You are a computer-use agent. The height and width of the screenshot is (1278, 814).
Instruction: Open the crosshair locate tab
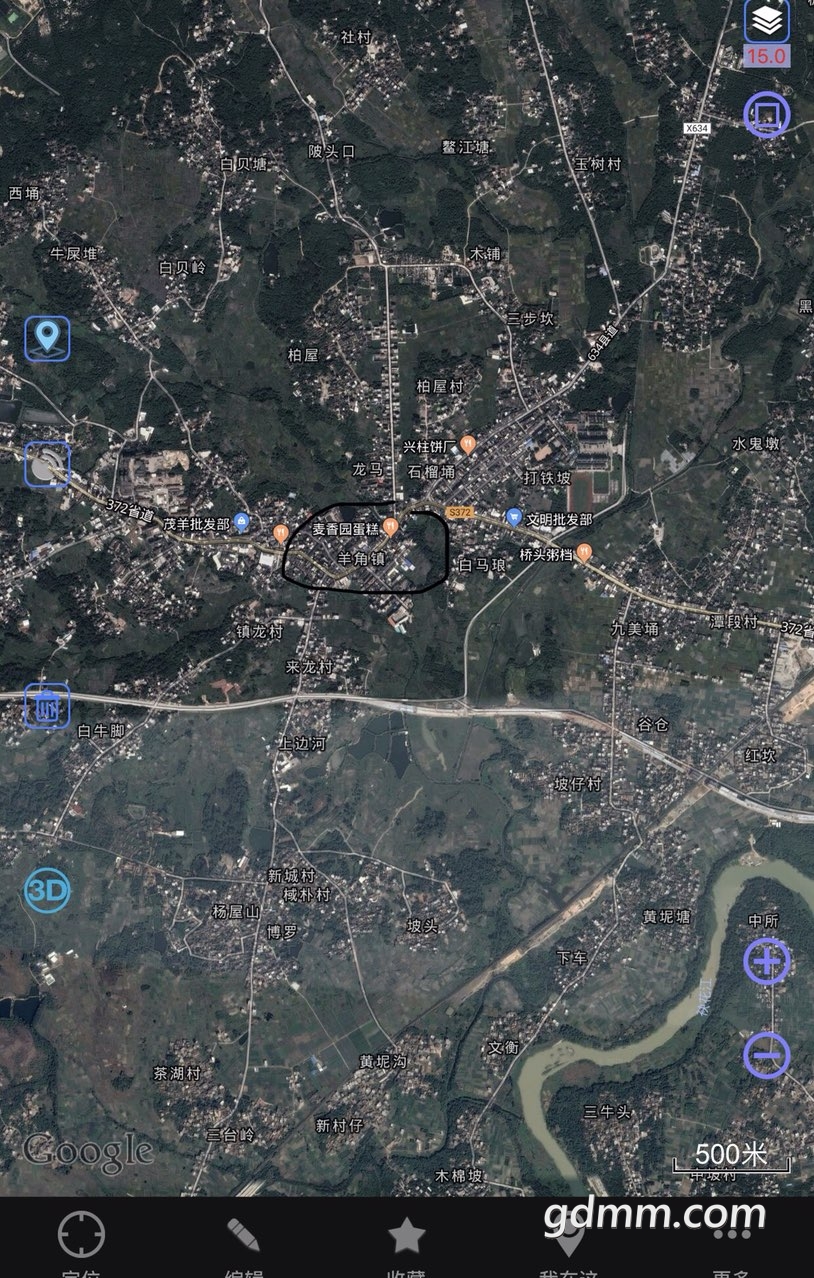coord(81,1236)
